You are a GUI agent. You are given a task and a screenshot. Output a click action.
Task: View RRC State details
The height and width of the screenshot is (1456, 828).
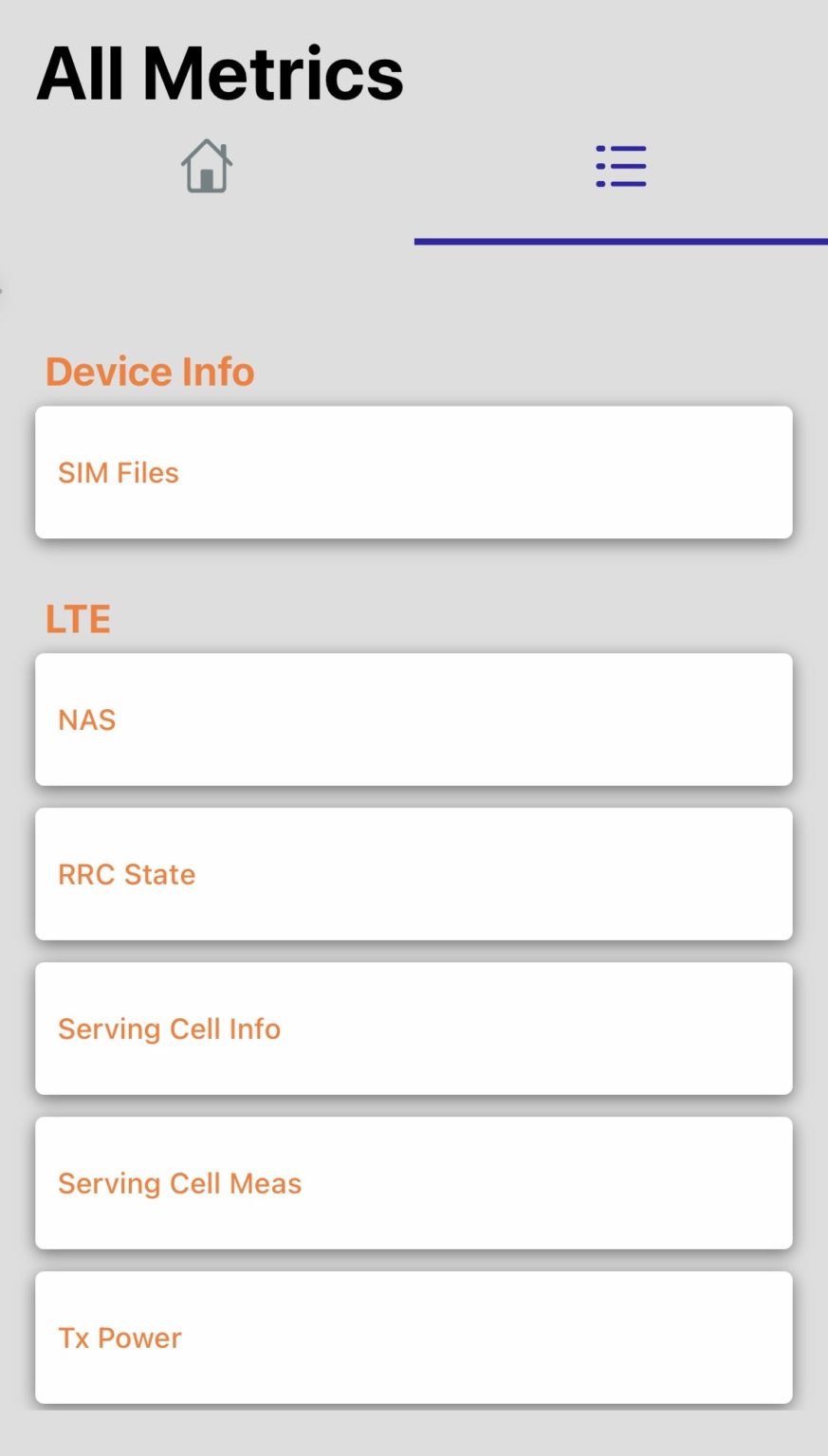coord(414,873)
